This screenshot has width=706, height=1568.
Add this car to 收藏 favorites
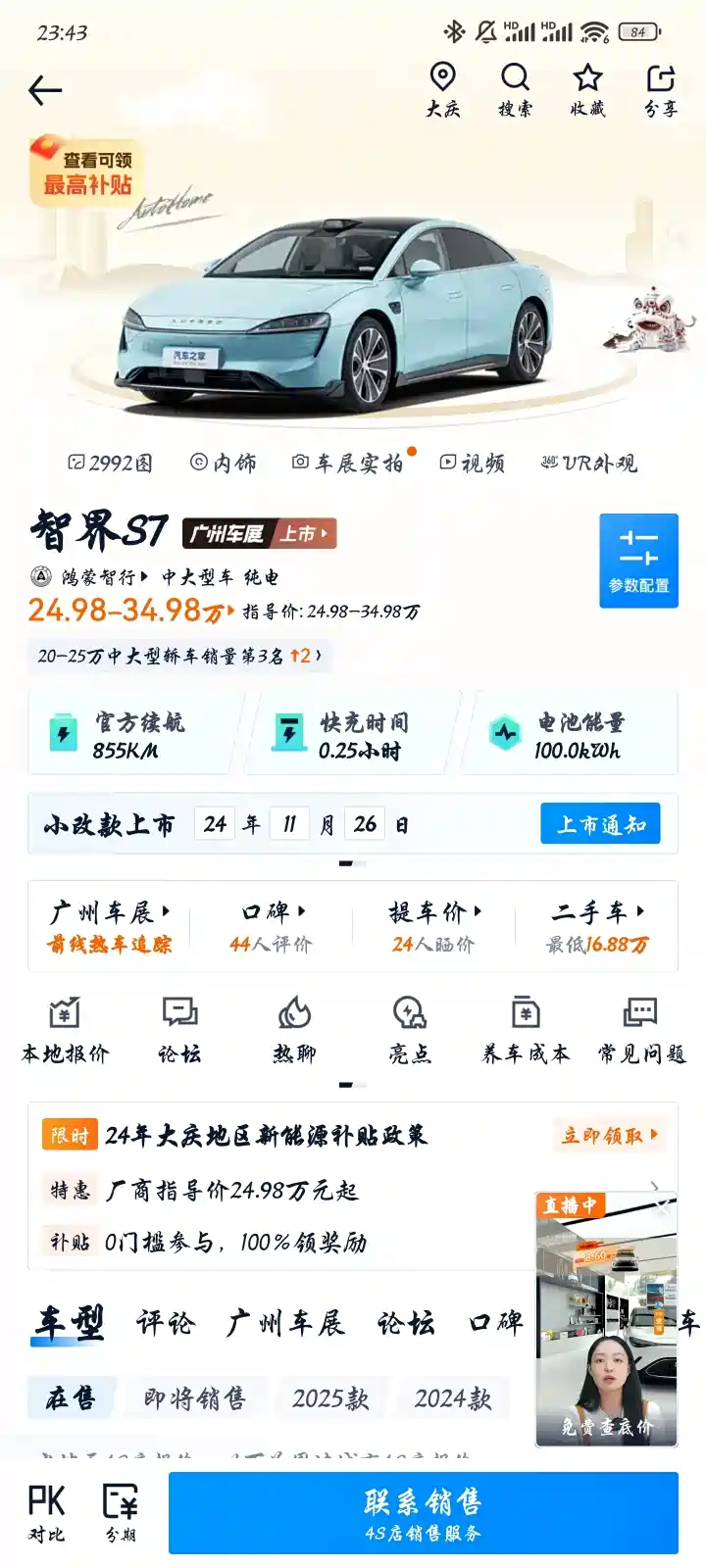(587, 90)
